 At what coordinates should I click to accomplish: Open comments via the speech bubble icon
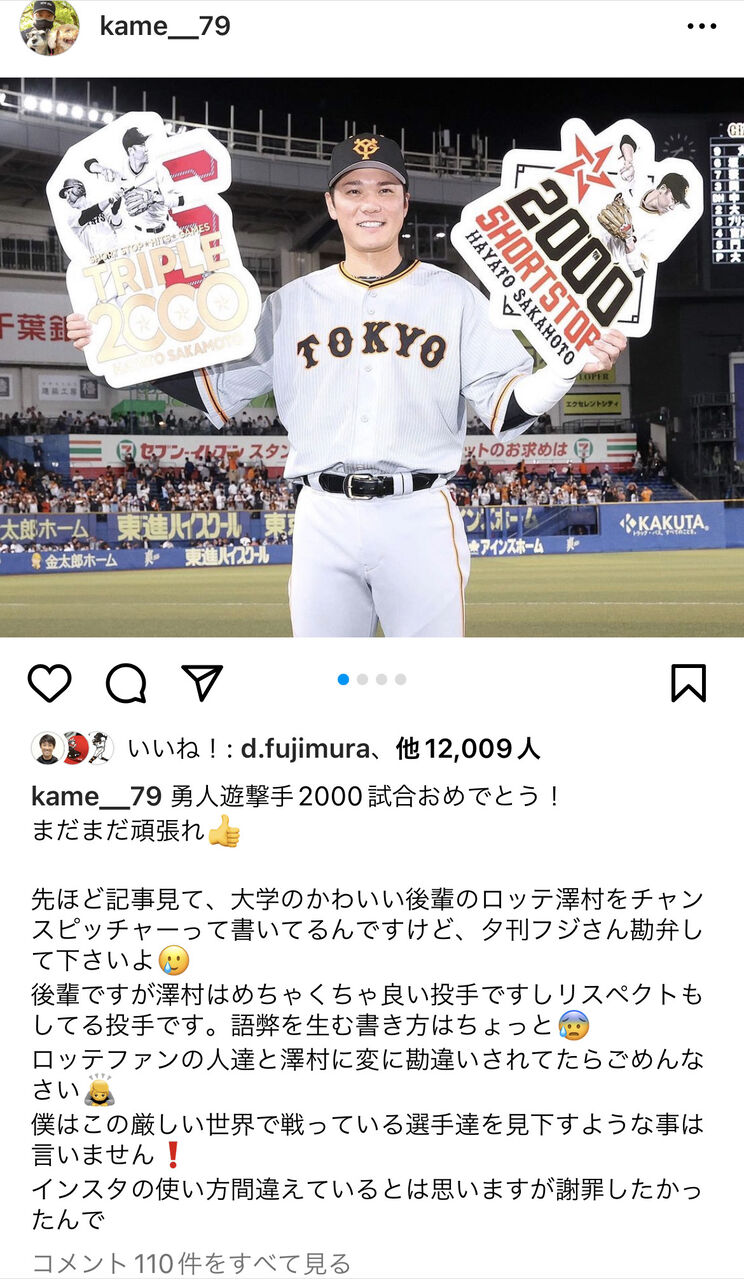126,683
